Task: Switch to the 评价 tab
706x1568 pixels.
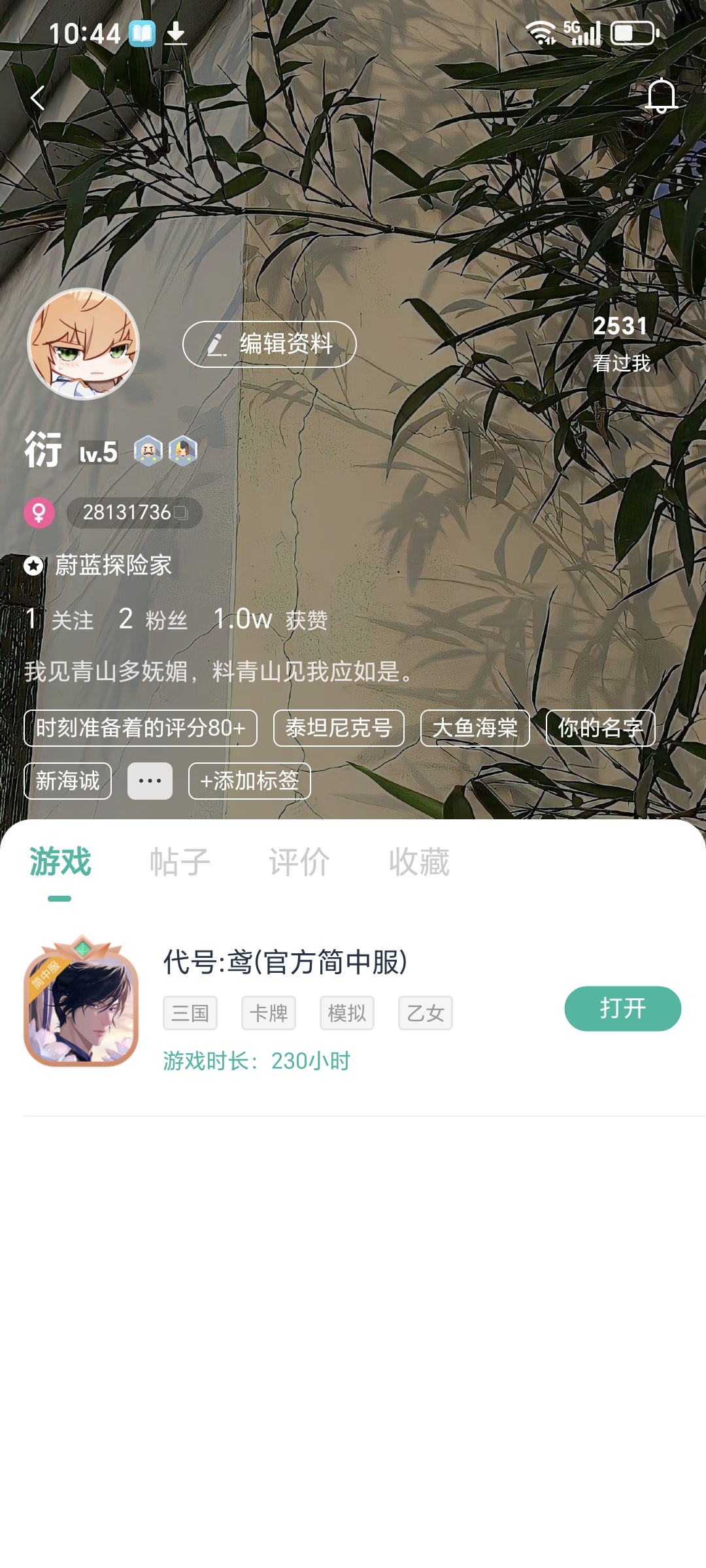Action: click(x=299, y=862)
